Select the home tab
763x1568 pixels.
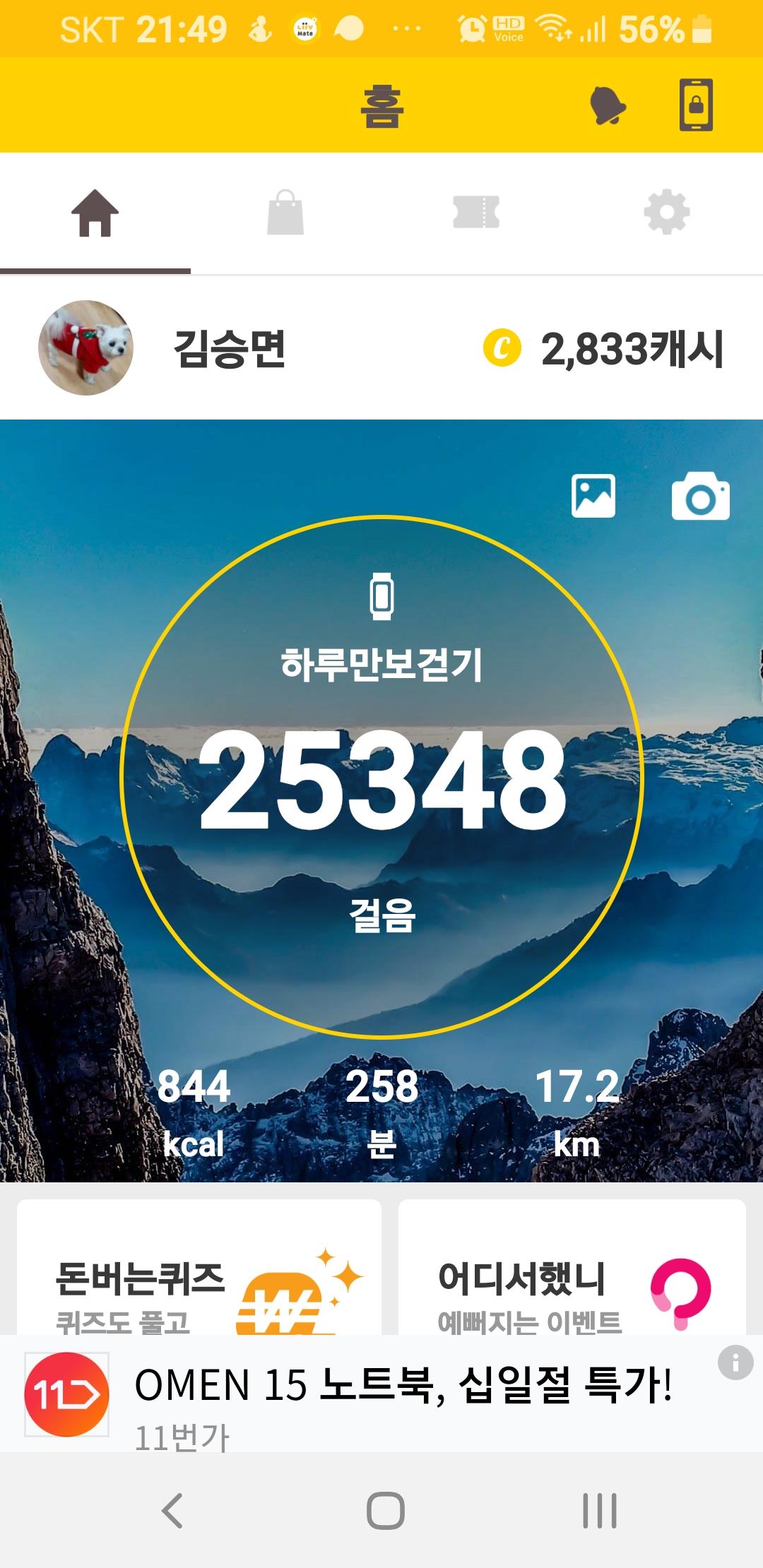tap(95, 213)
